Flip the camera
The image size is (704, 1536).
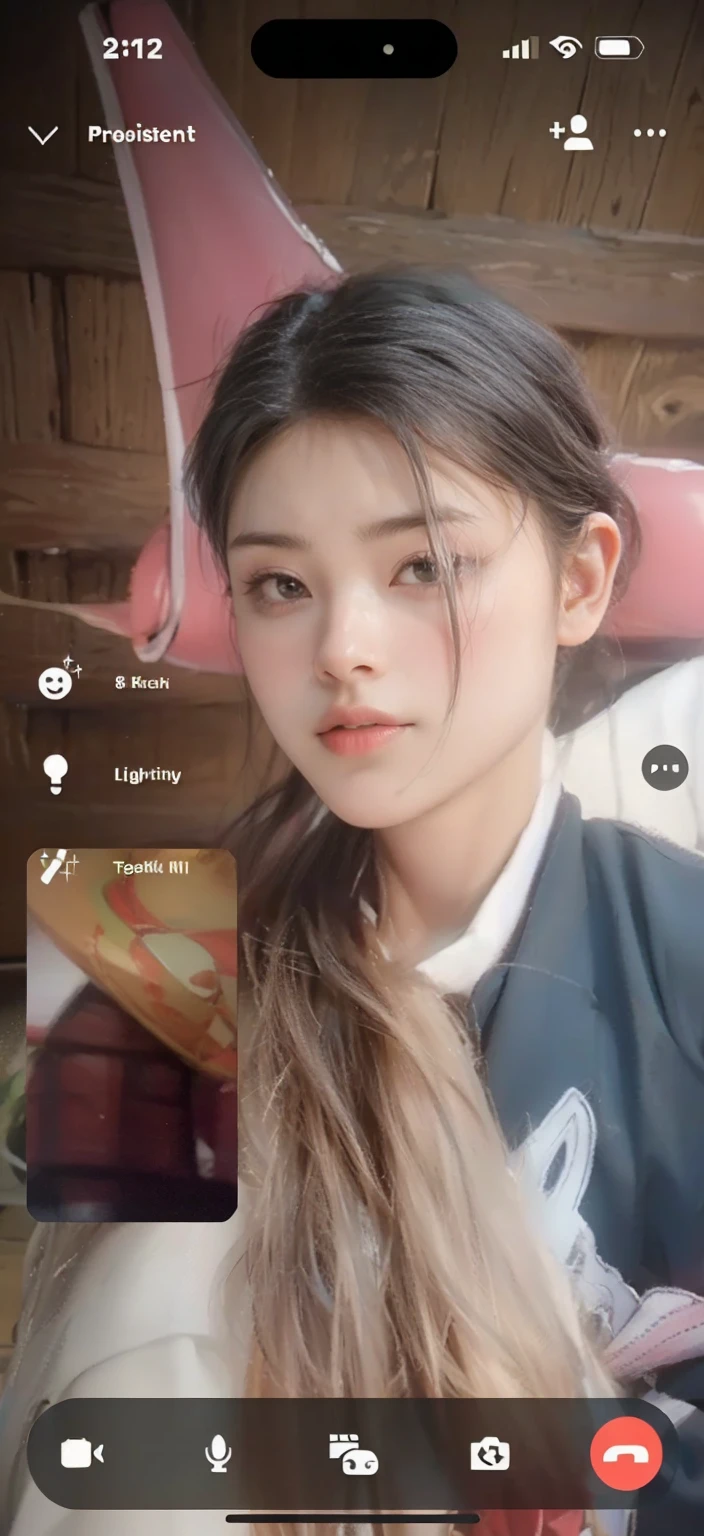pyautogui.click(x=490, y=1454)
